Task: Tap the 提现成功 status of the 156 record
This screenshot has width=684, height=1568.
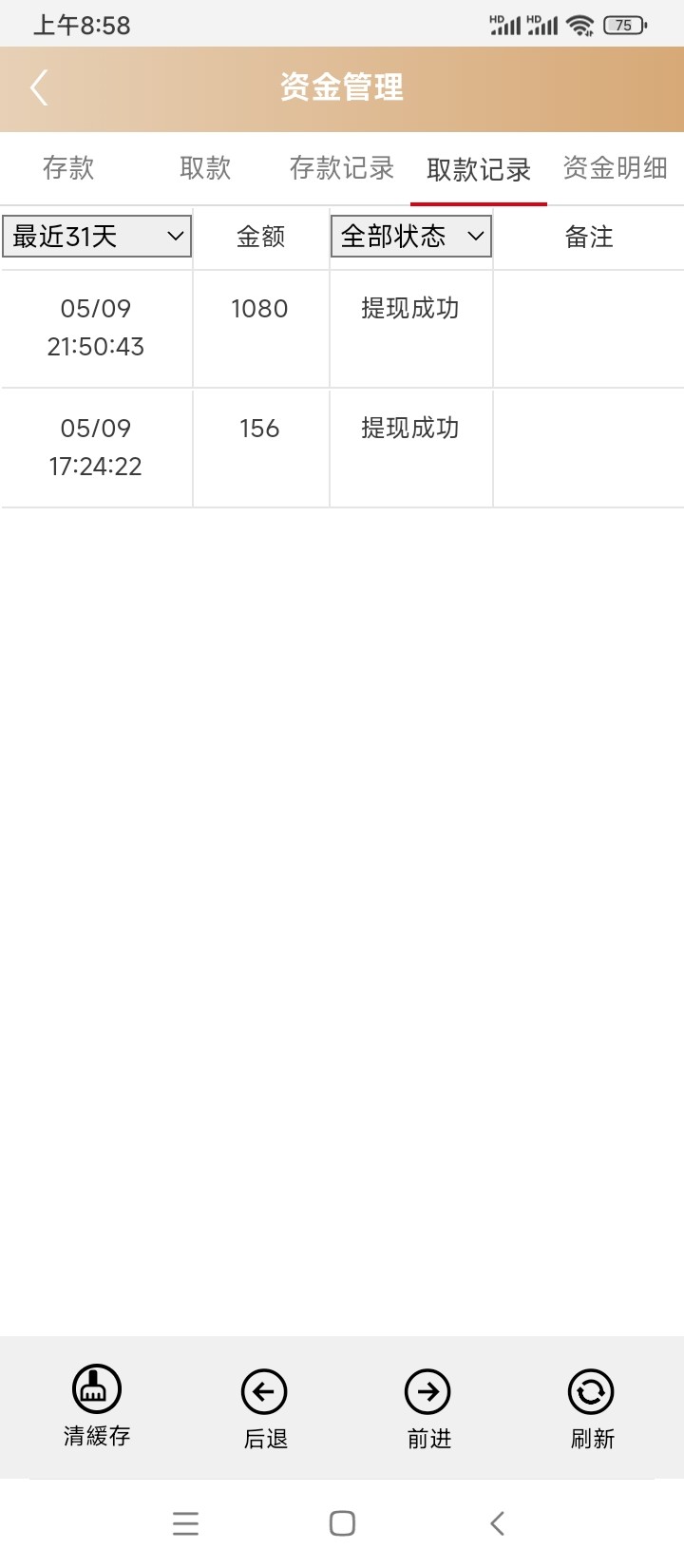Action: click(x=410, y=429)
